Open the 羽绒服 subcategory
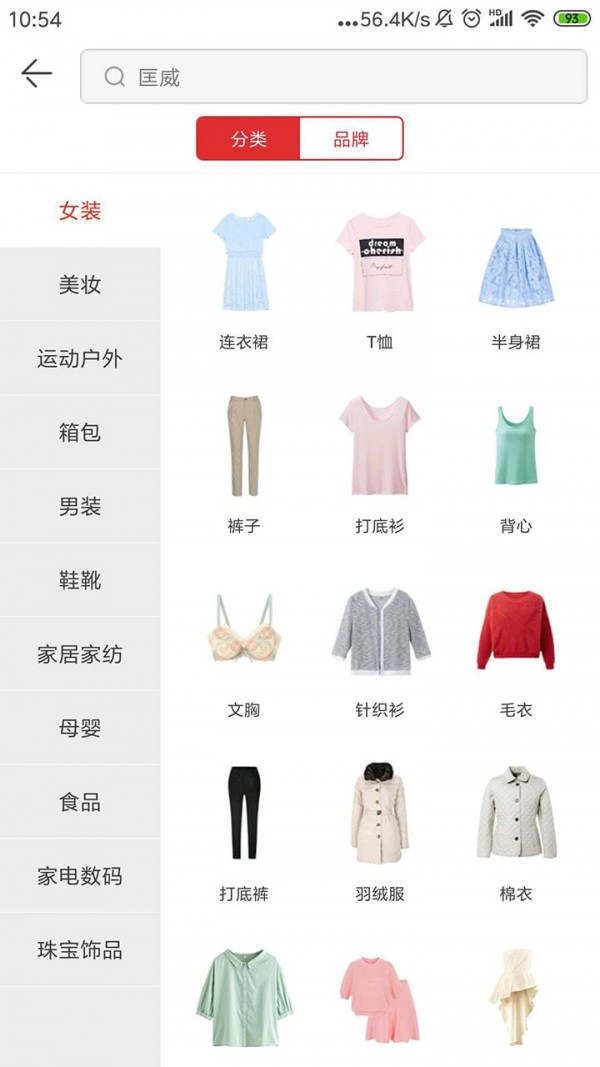 (x=380, y=828)
